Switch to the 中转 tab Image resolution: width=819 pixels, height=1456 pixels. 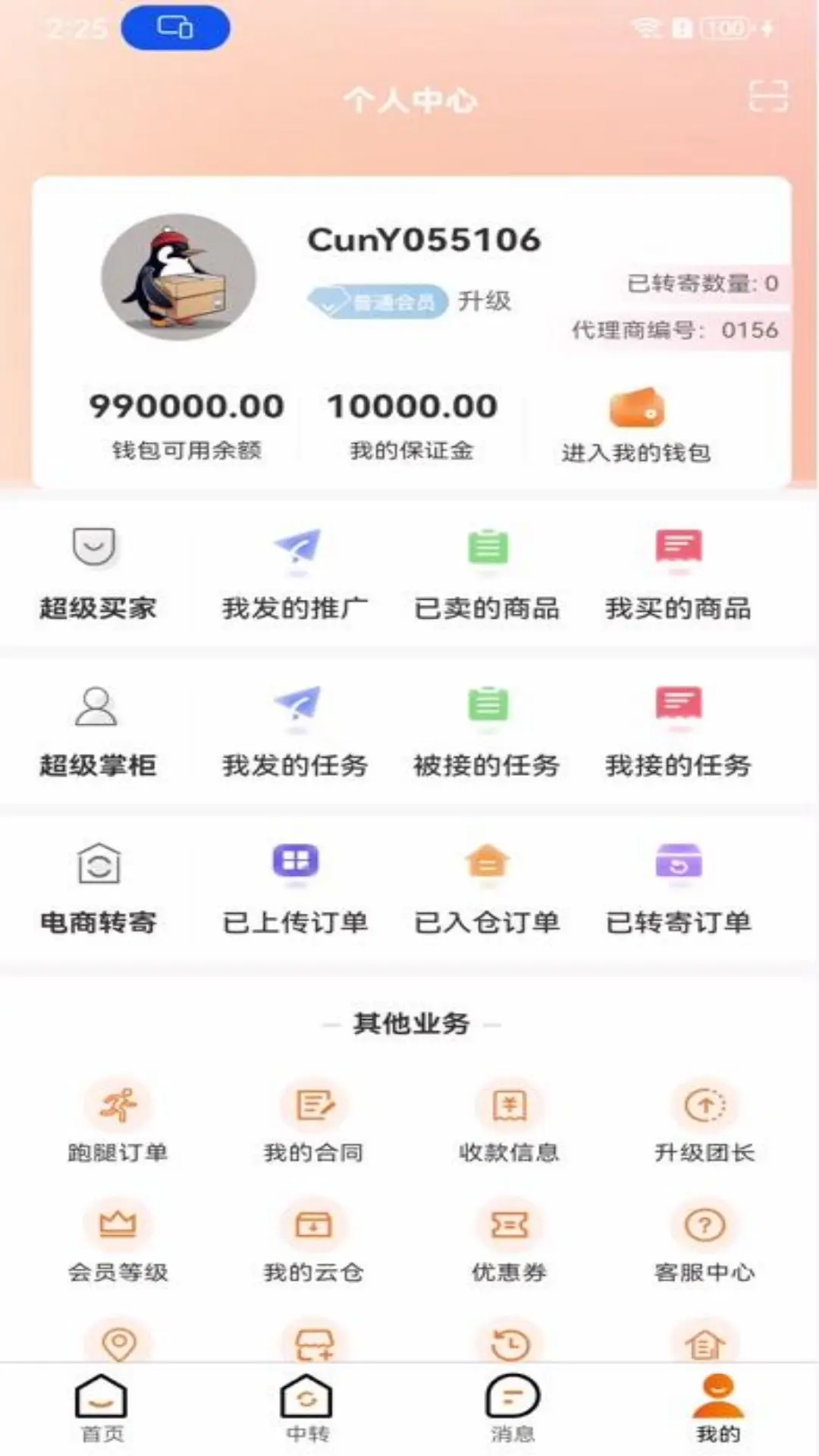[307, 1407]
